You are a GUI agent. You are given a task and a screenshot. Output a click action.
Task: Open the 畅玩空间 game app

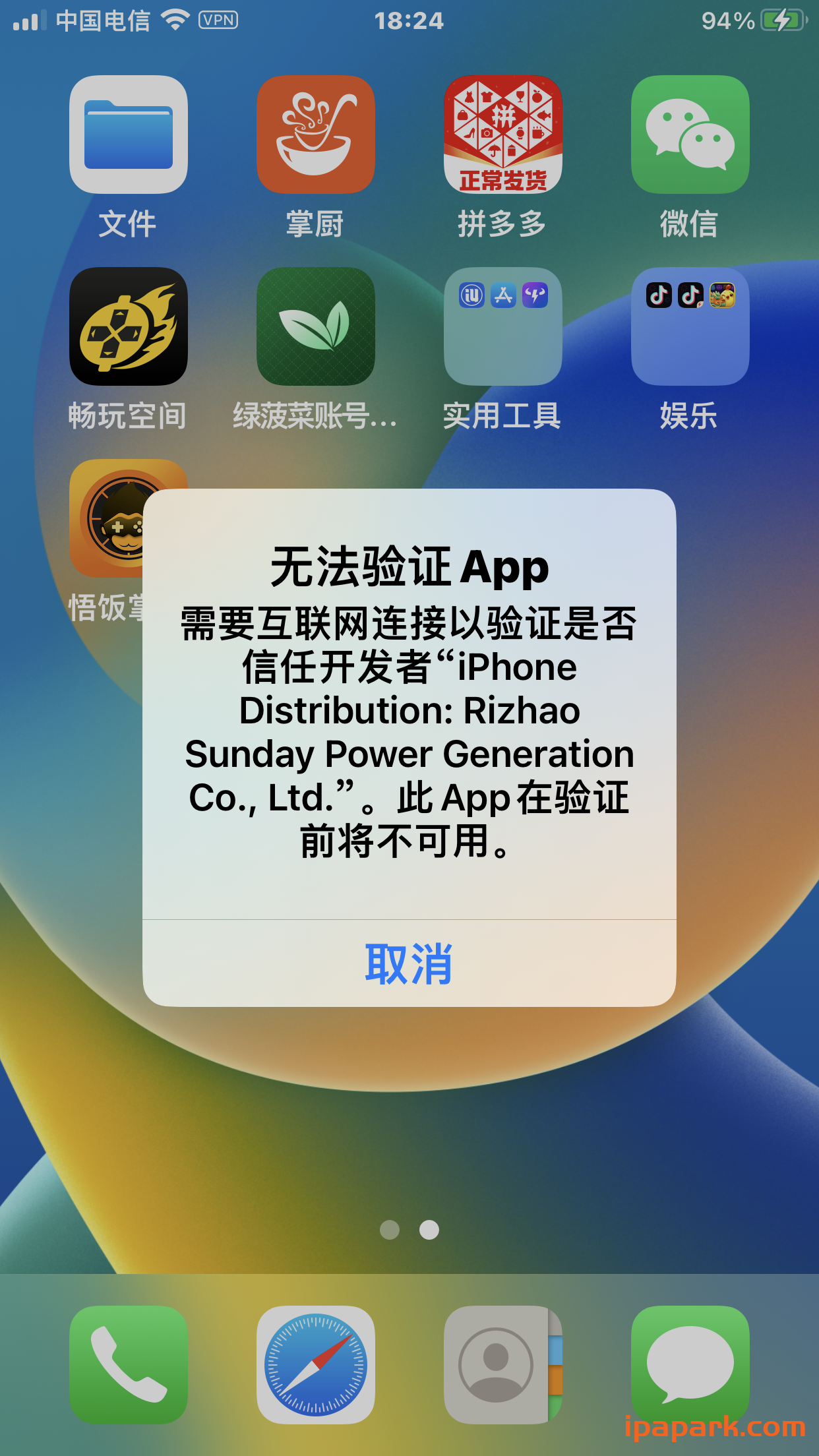point(129,326)
